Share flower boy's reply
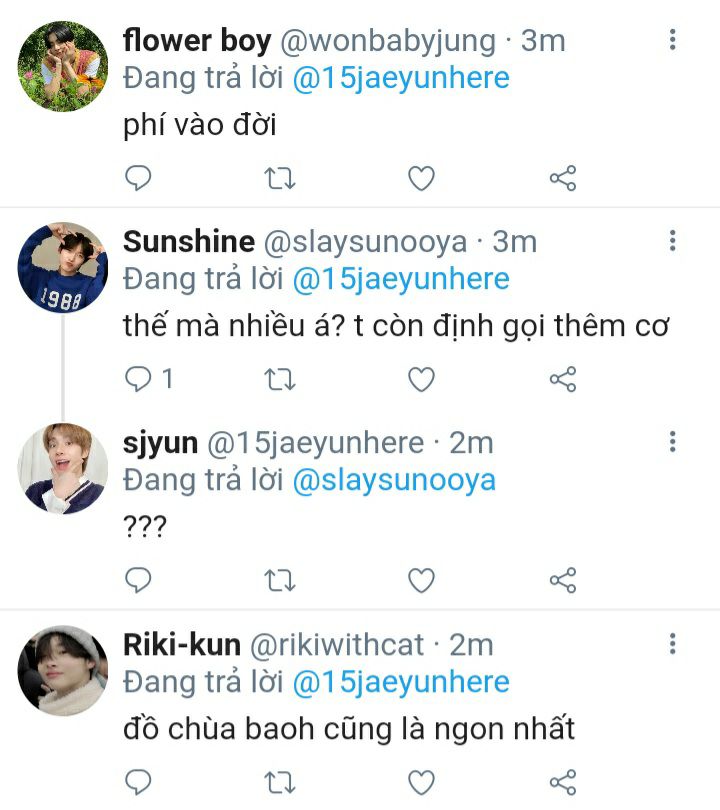720x810 pixels. [x=563, y=179]
